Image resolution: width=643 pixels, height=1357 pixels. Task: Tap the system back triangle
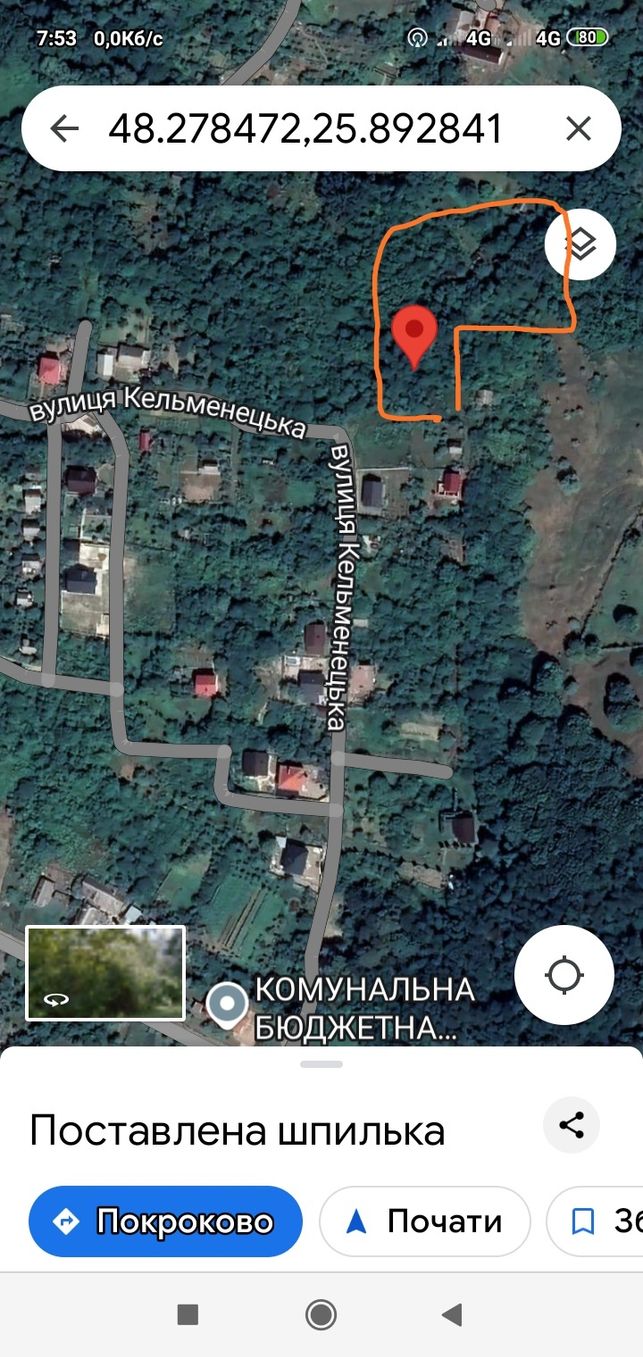[x=453, y=1314]
